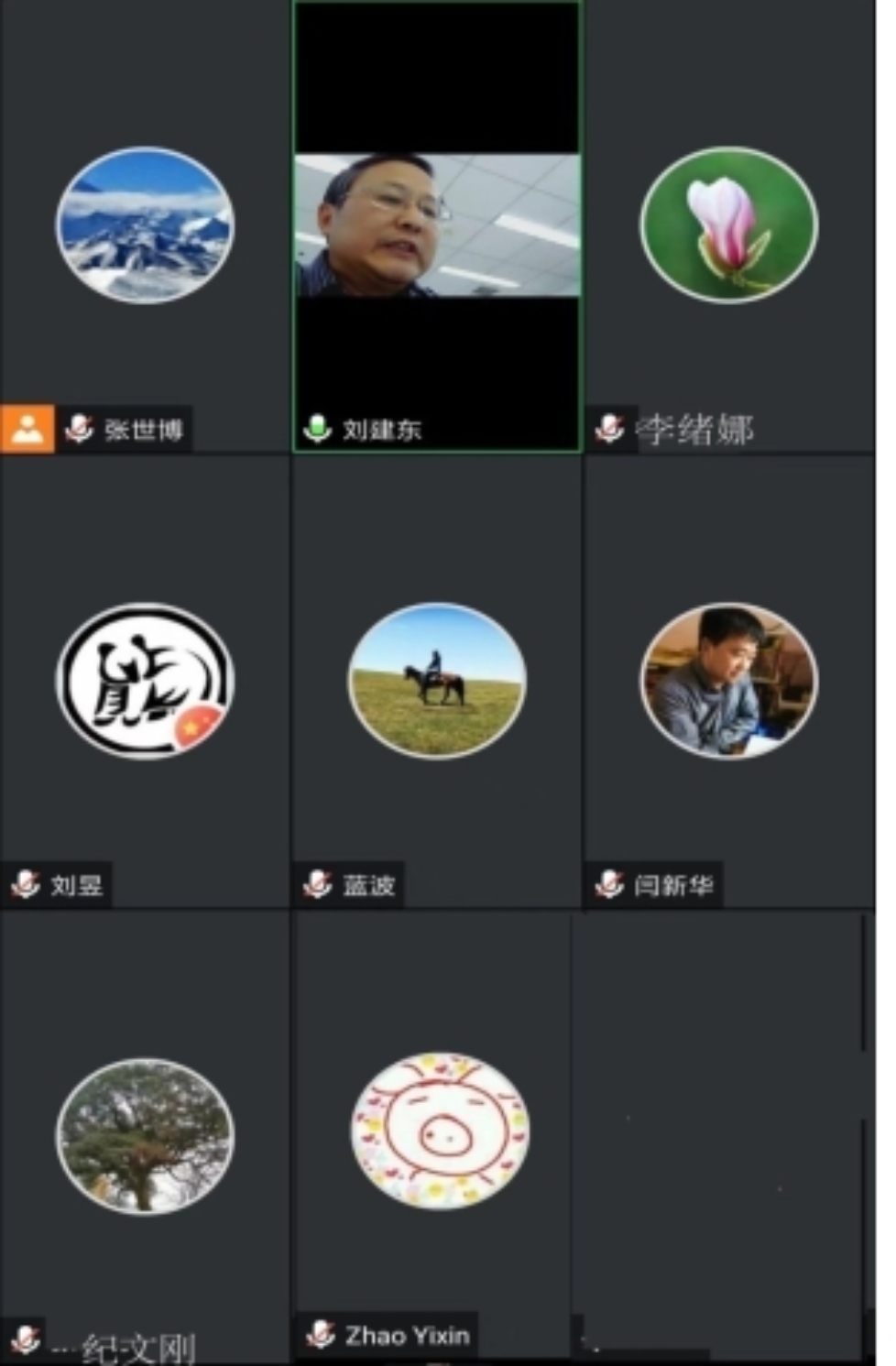Open 闫新华's participant tile
Screen dimensions: 896x1366
point(728,681)
